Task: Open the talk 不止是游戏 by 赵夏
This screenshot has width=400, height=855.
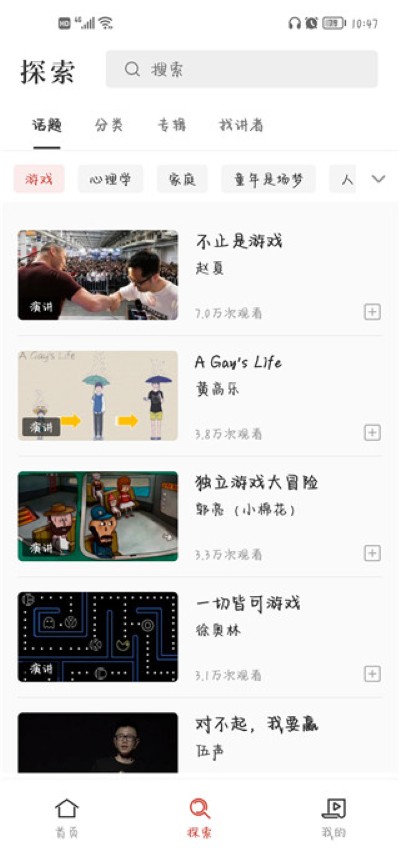Action: click(200, 275)
